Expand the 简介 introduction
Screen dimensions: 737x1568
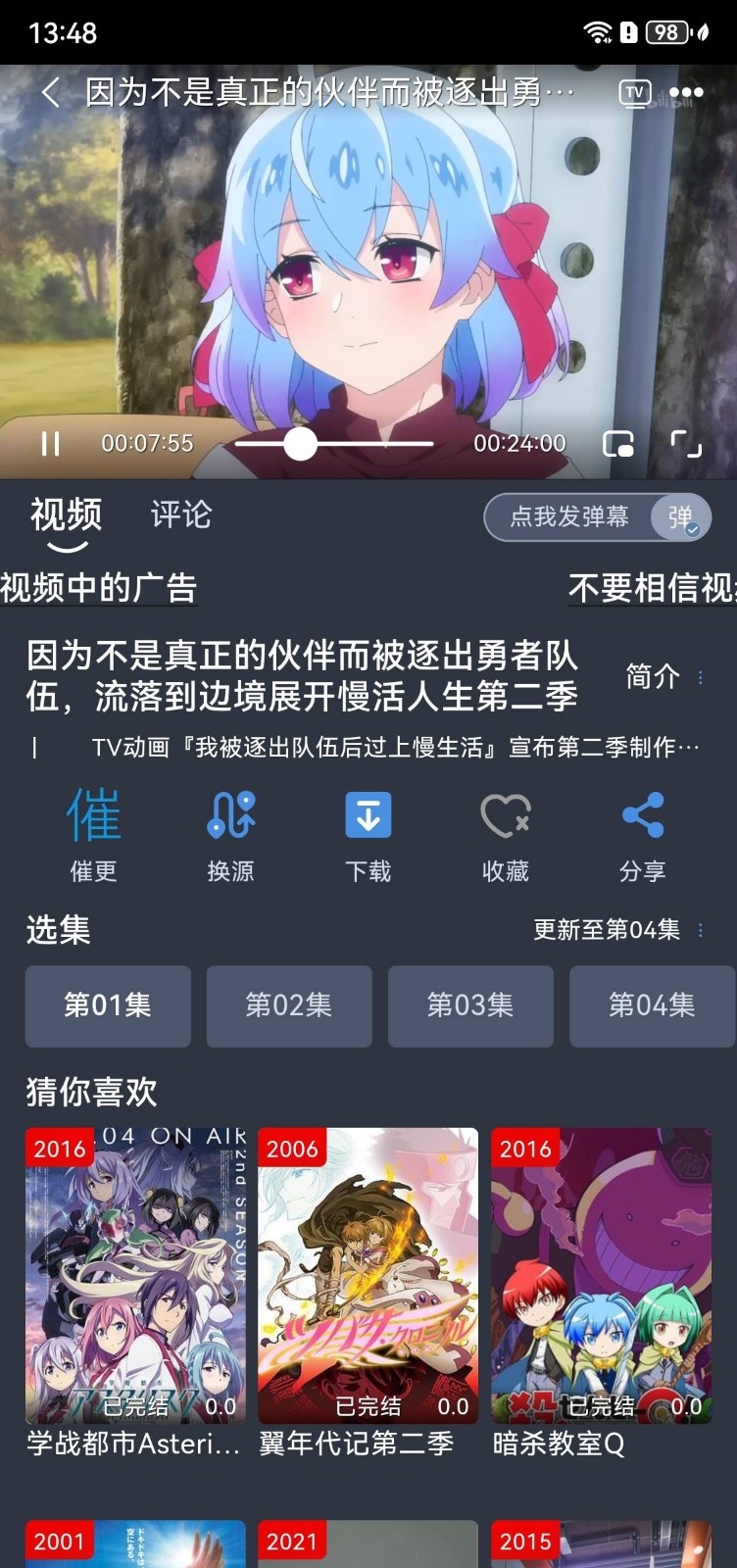pos(664,676)
